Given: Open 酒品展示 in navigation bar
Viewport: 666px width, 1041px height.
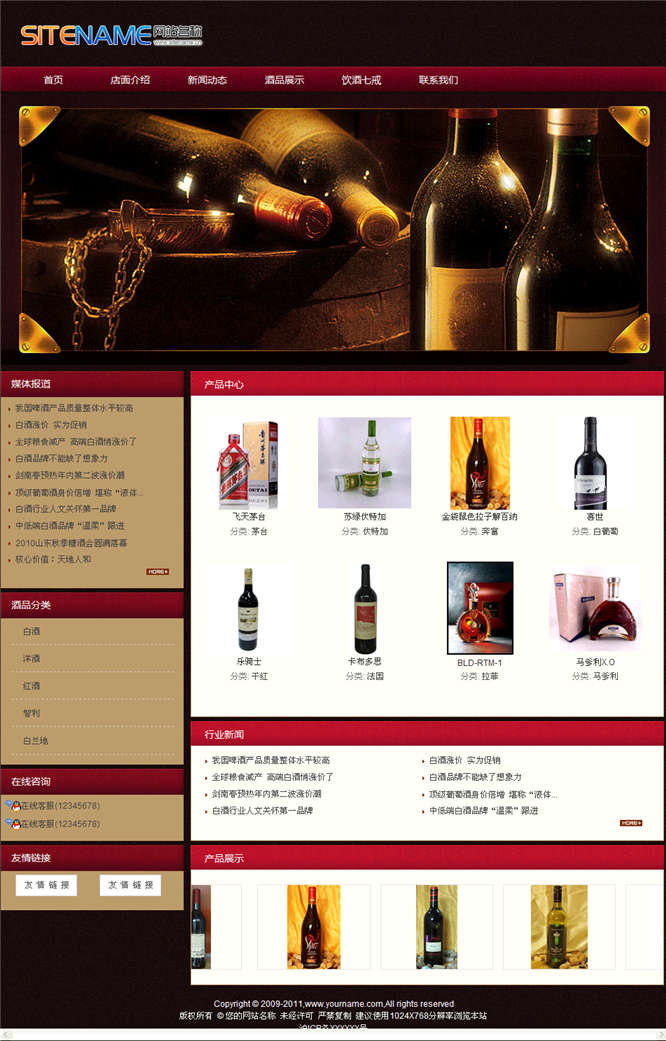Looking at the screenshot, I should pos(284,80).
